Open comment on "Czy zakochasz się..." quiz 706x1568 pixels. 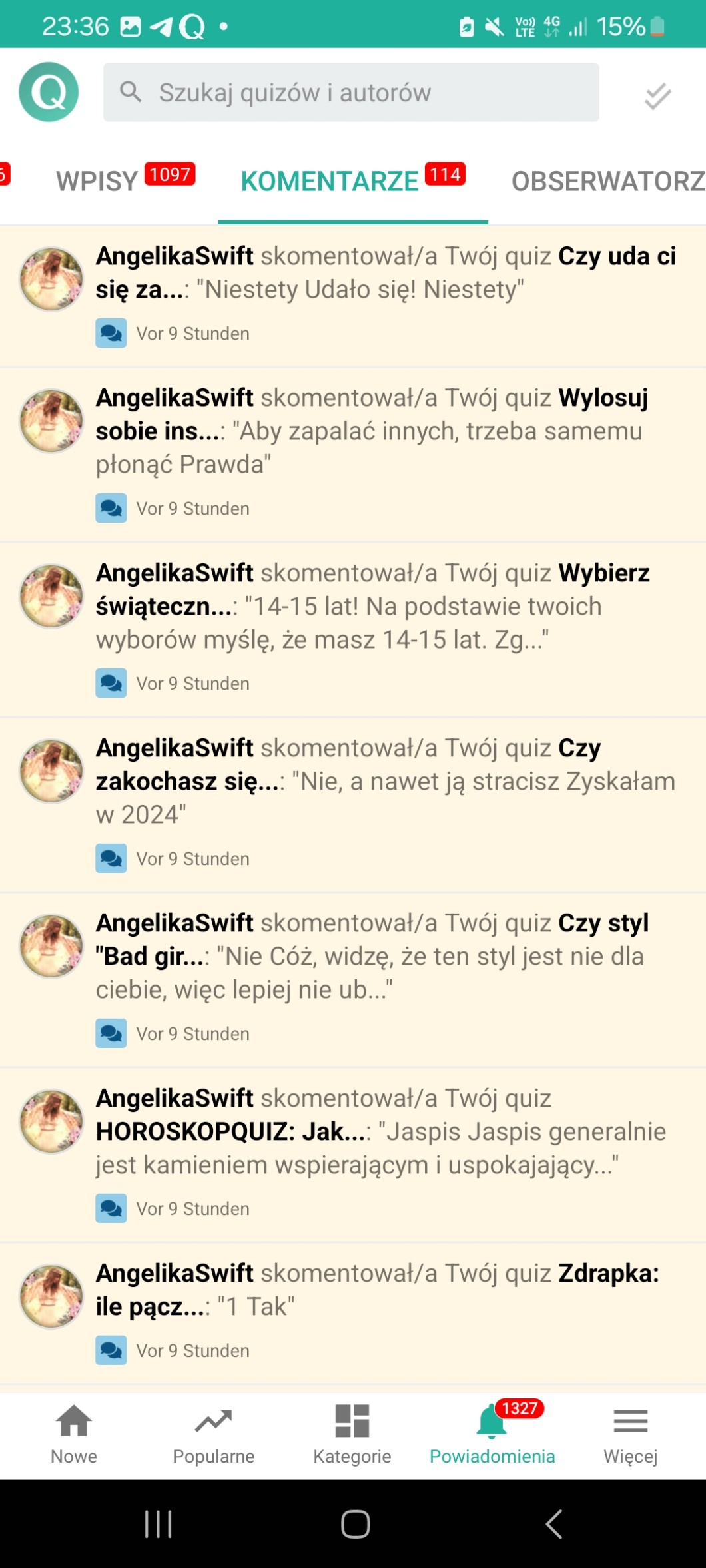coord(386,781)
